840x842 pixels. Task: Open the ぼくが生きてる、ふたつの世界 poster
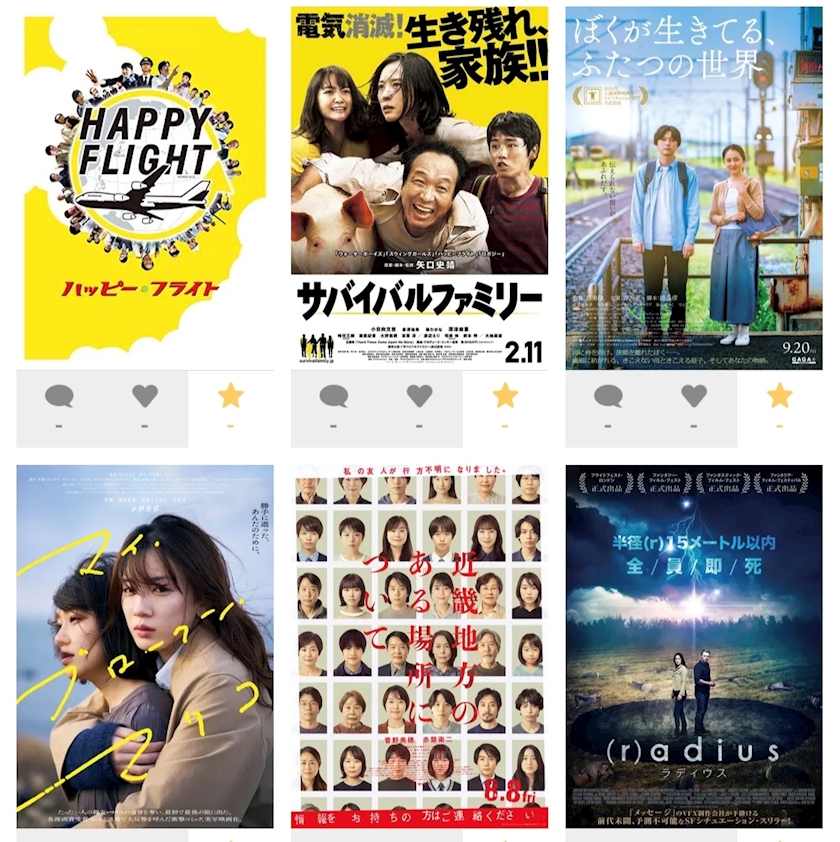pyautogui.click(x=694, y=188)
